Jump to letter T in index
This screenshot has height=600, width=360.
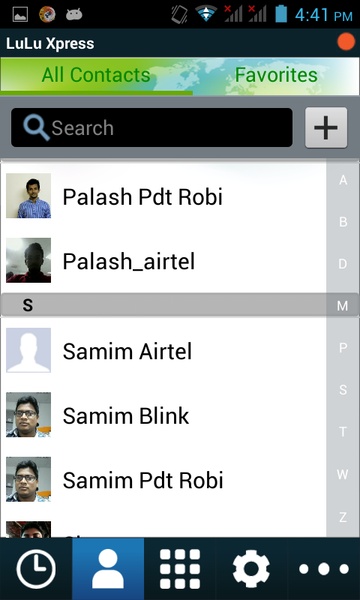pos(343,432)
